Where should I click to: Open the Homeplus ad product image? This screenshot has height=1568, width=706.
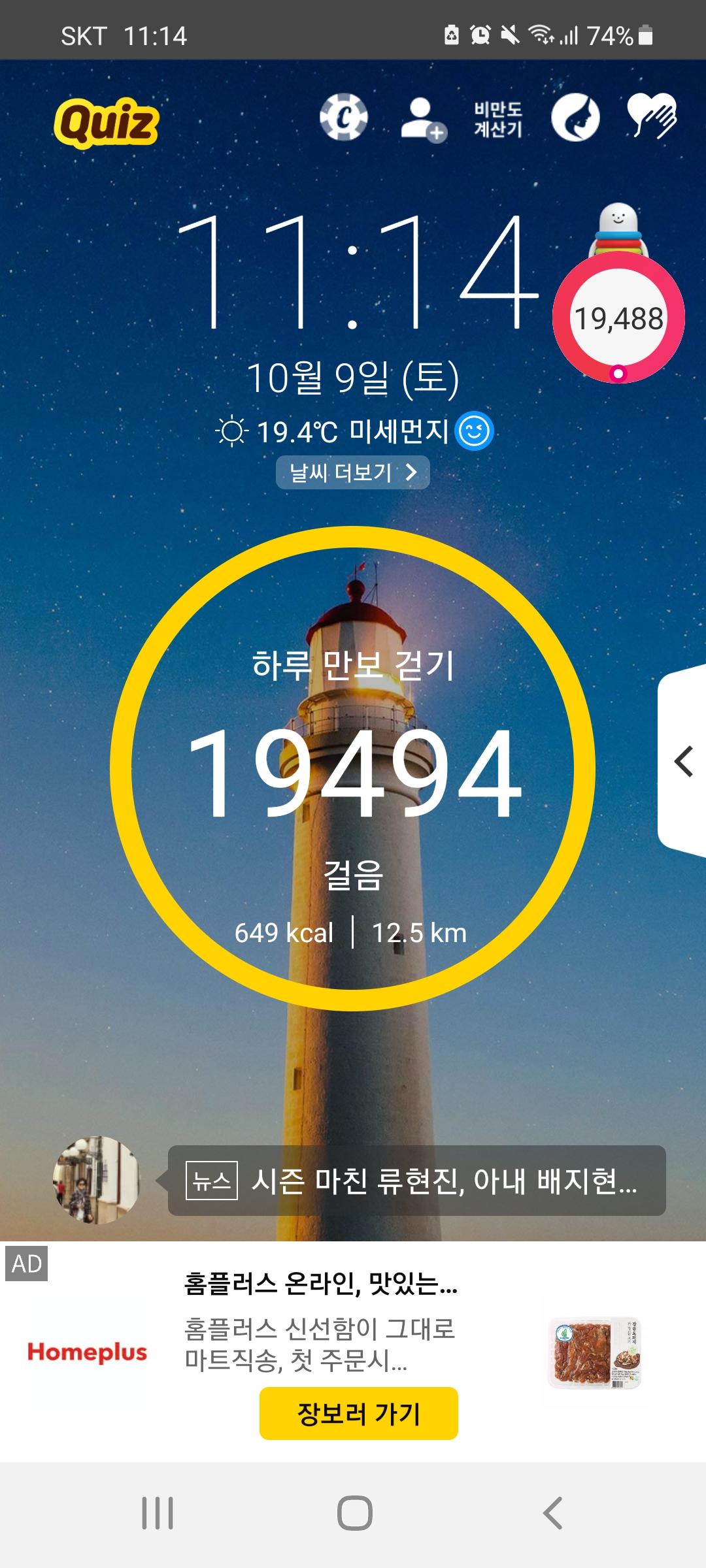pos(595,1352)
